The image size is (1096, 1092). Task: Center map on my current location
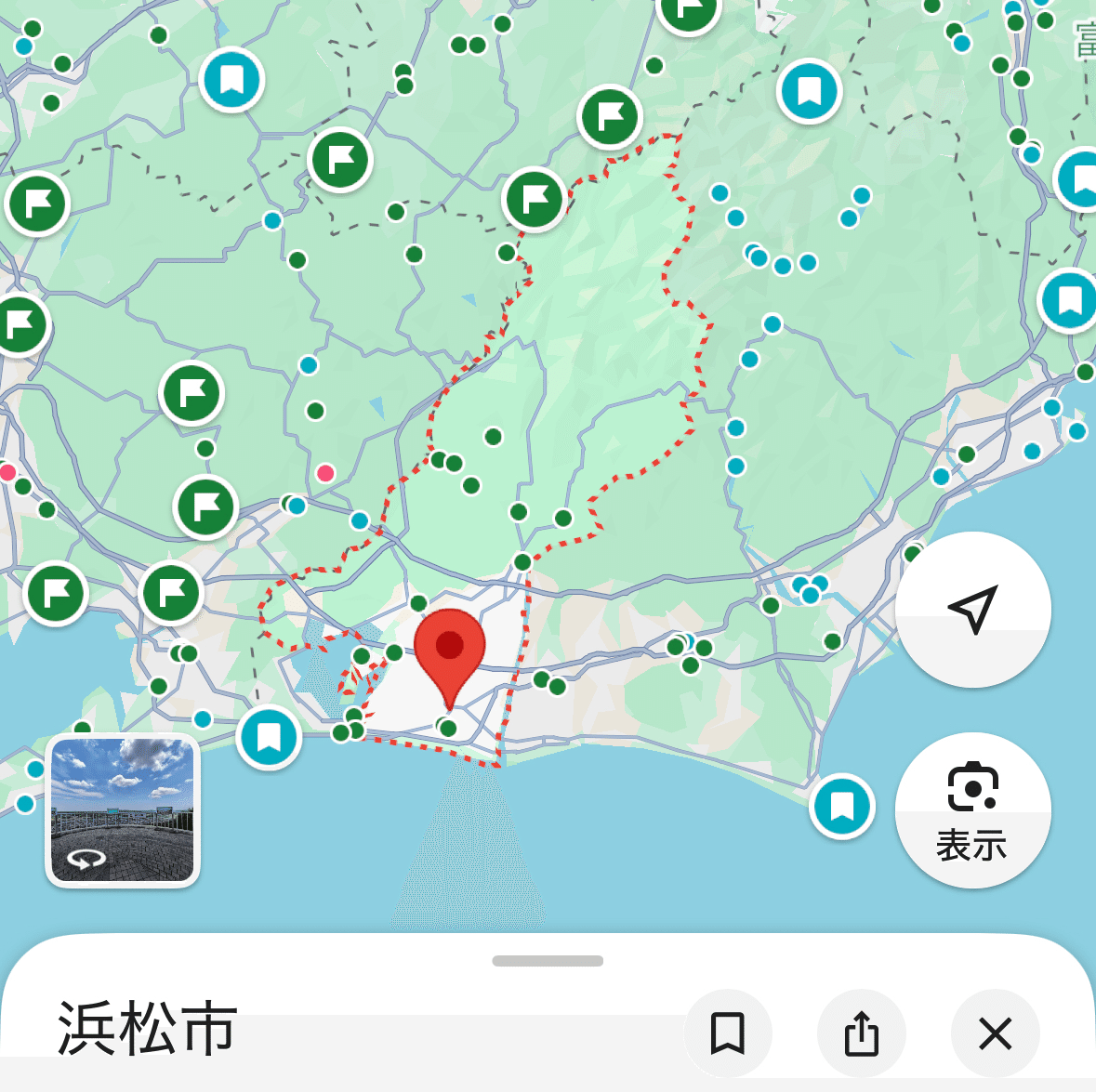click(x=972, y=610)
